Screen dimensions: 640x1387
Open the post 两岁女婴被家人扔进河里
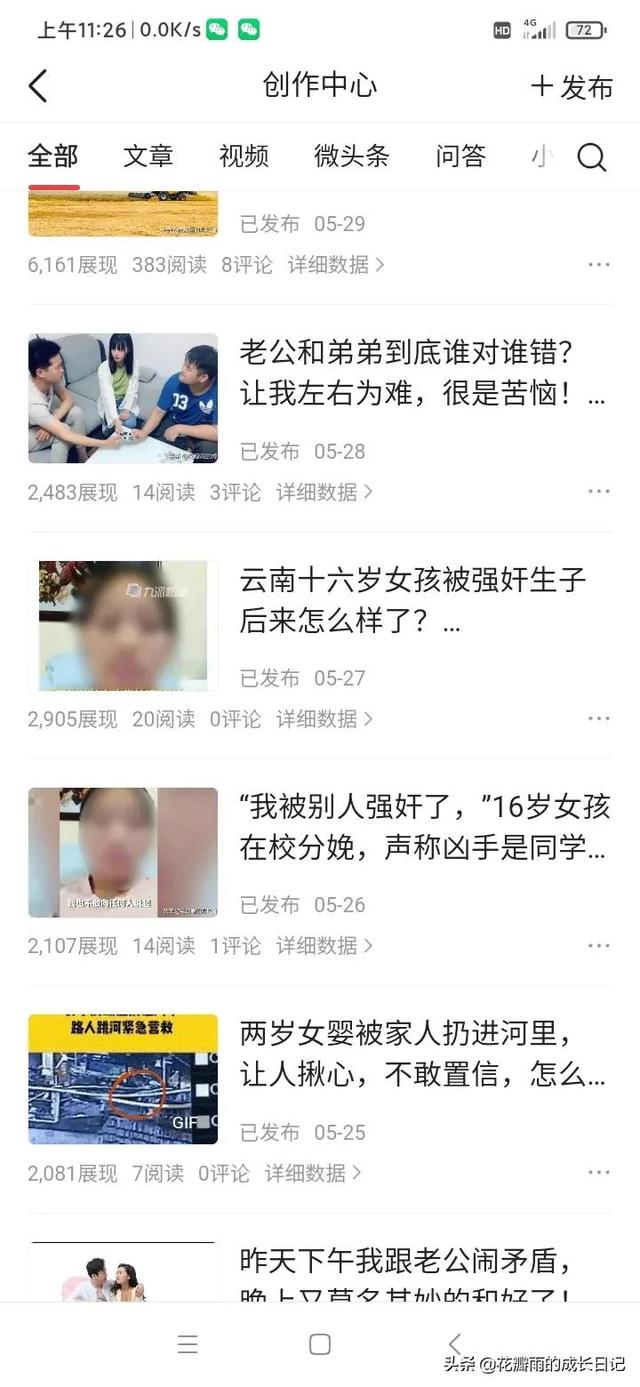coord(422,1054)
